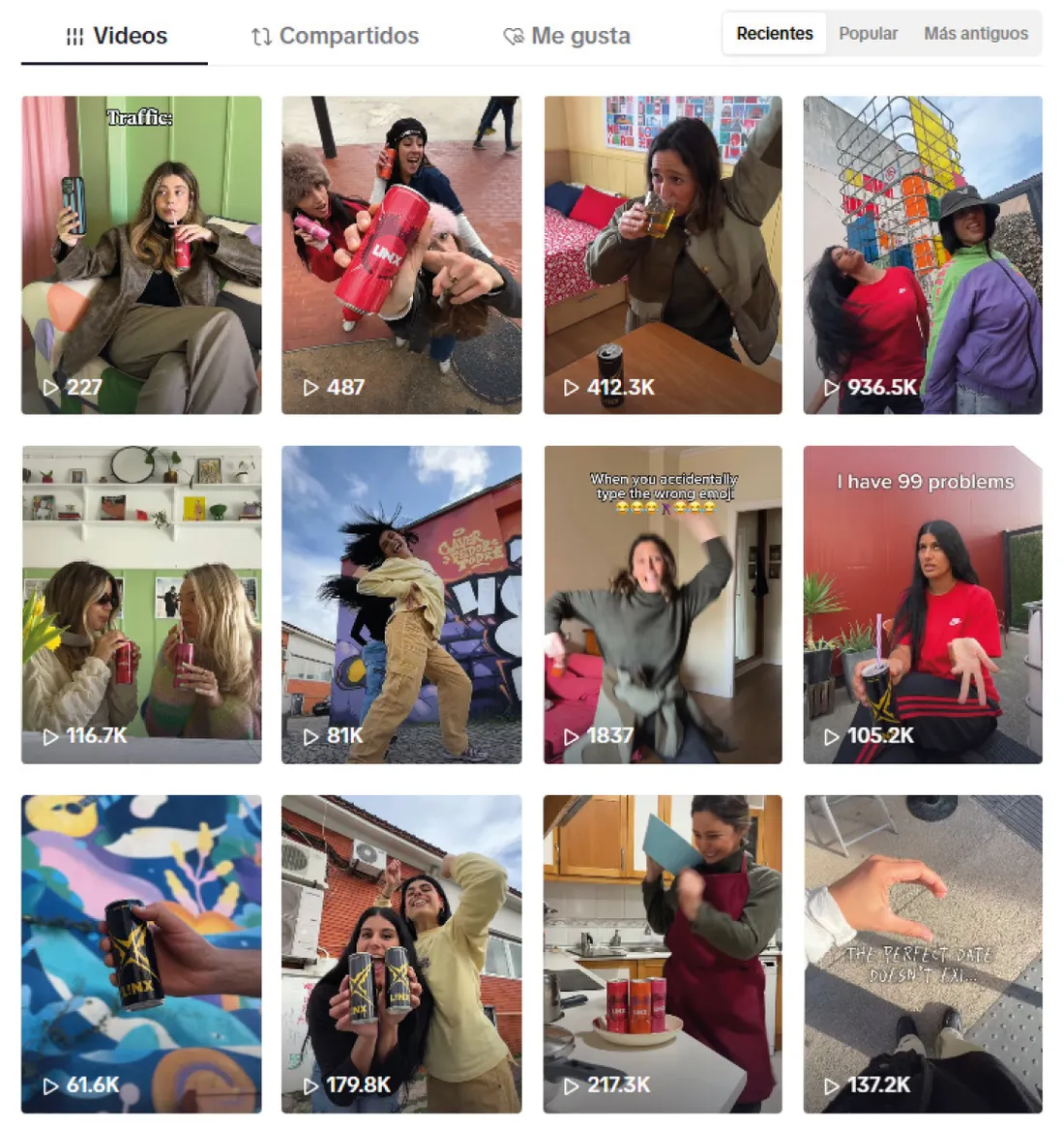Play the video with 81K views

click(x=401, y=605)
